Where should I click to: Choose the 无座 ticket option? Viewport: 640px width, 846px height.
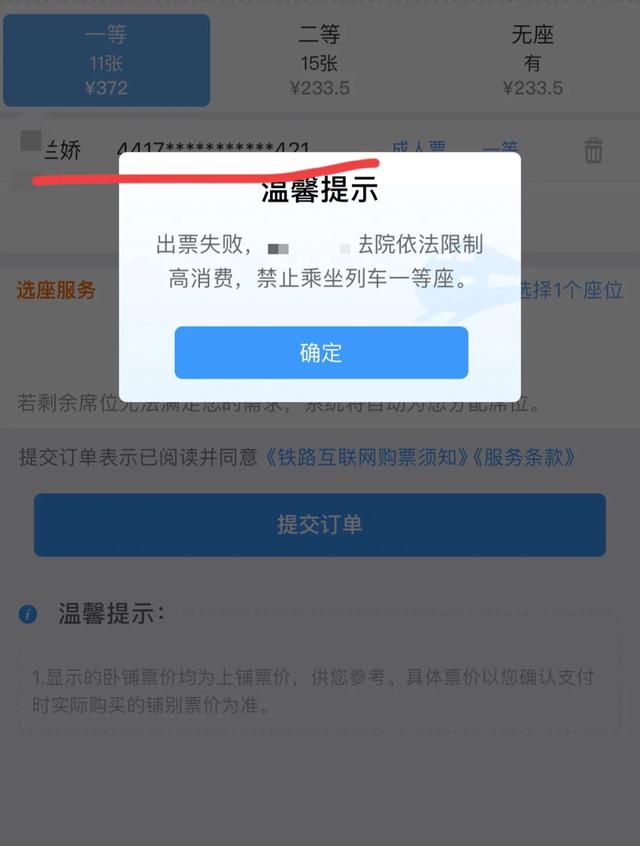(x=532, y=60)
